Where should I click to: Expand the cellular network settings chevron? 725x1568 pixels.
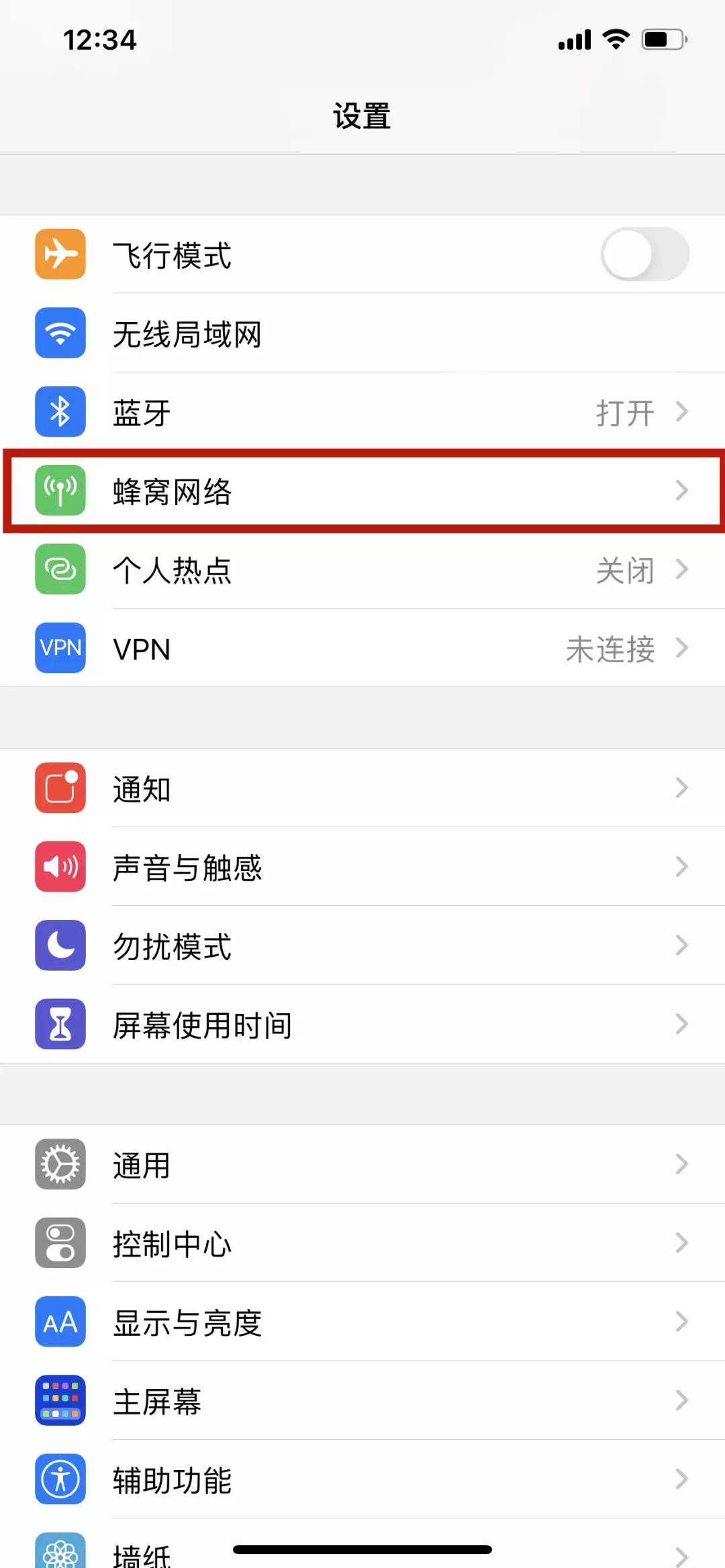[683, 490]
